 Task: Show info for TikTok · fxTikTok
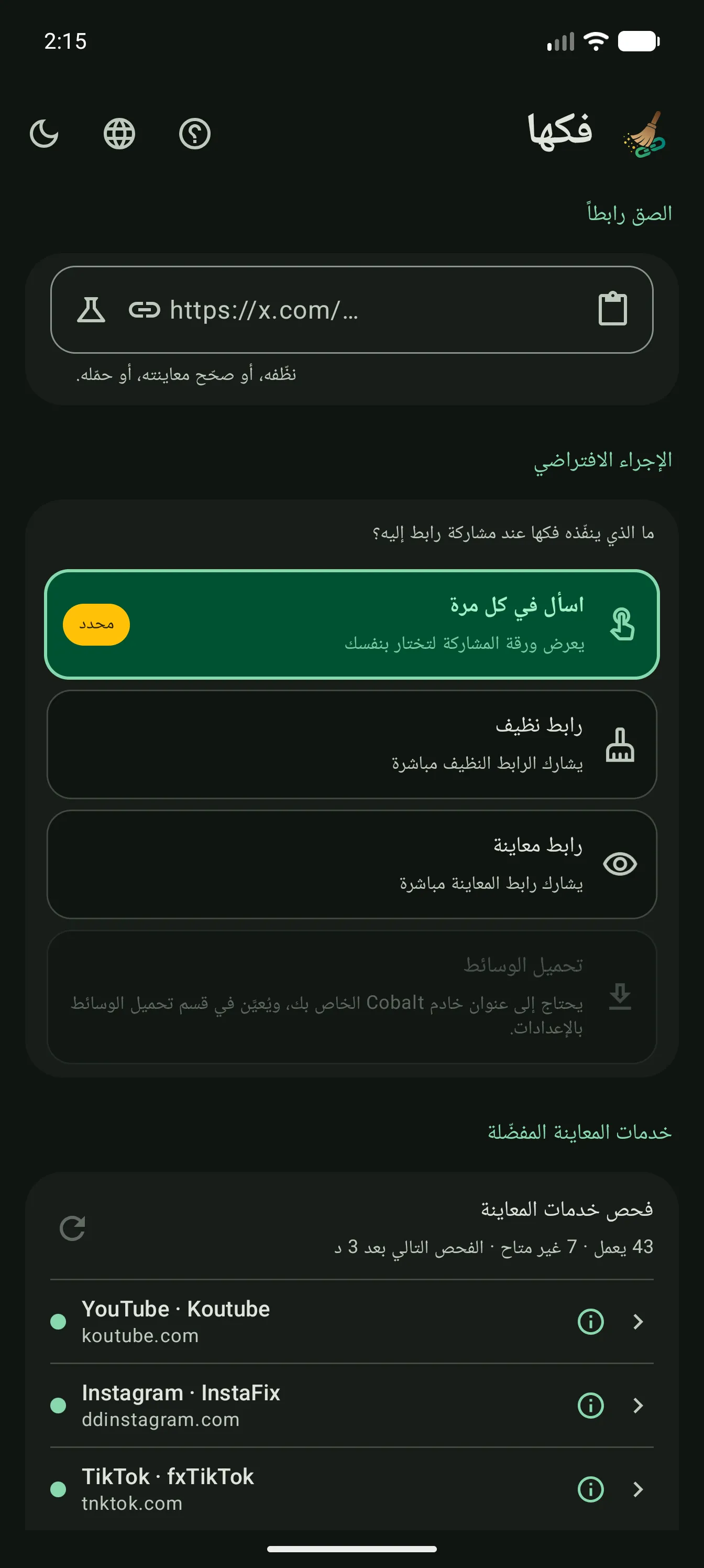(590, 1489)
